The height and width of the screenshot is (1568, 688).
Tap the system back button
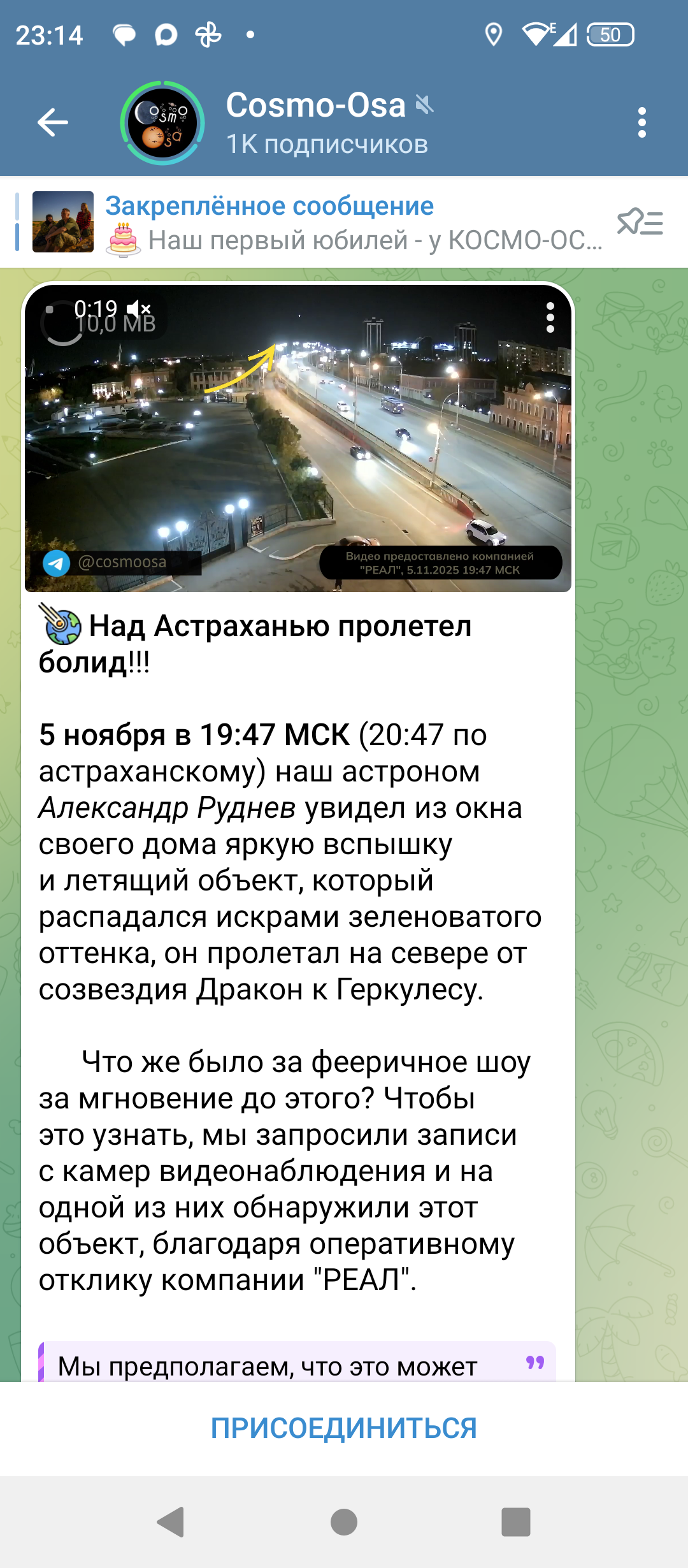tap(171, 1522)
